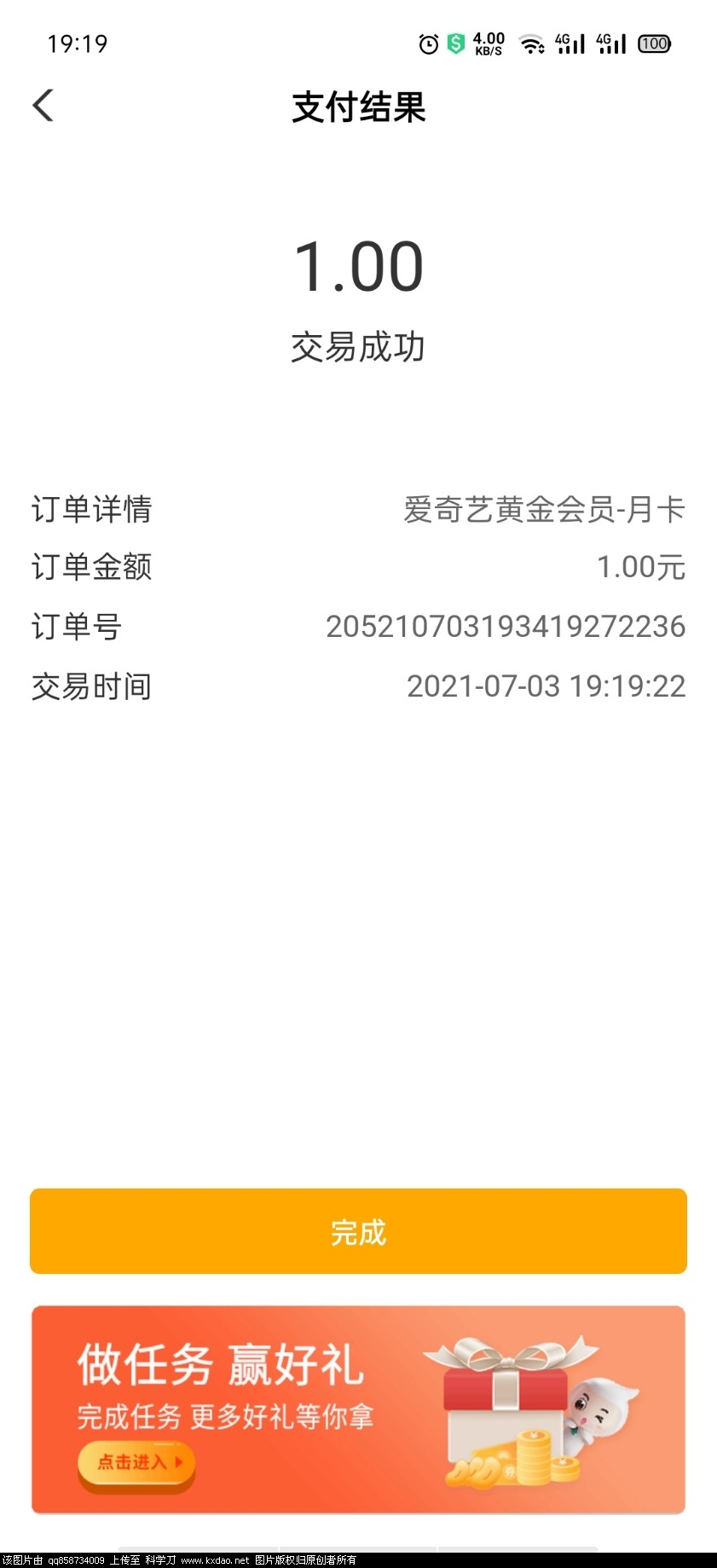Tap the 1.00 amount displayed at top
This screenshot has width=717, height=1568.
pyautogui.click(x=358, y=264)
